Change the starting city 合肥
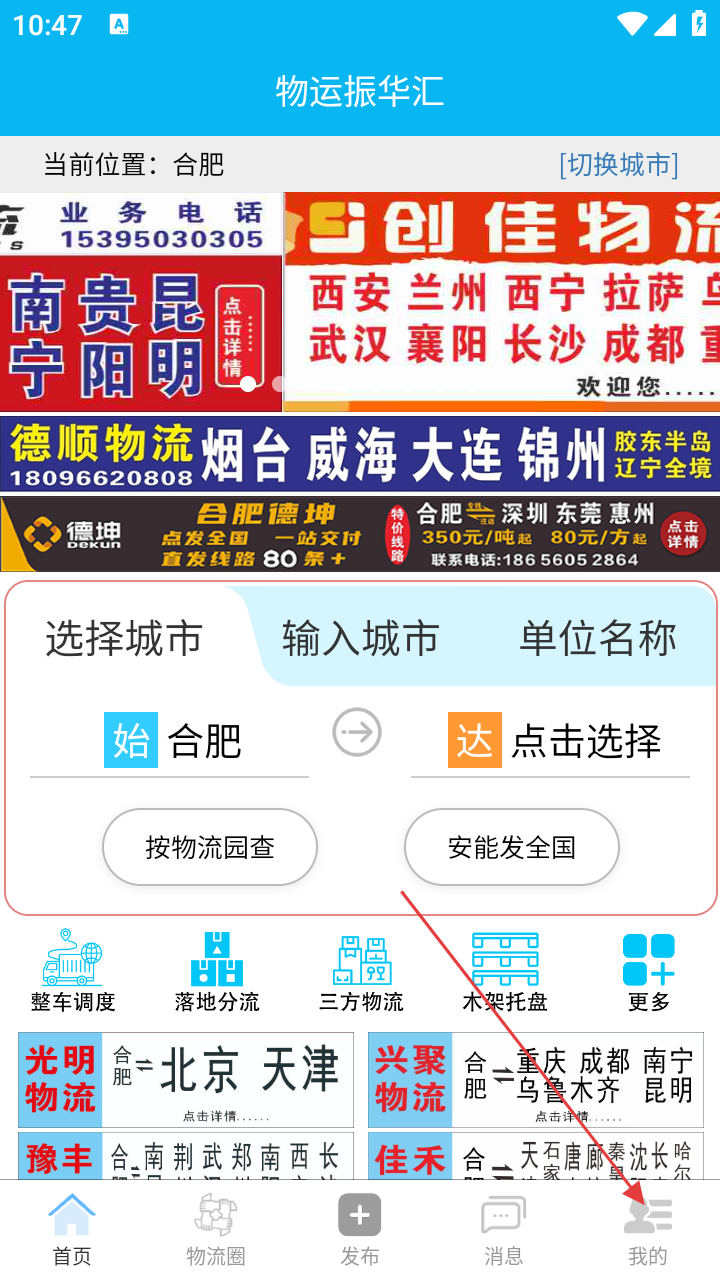This screenshot has width=720, height=1280. [x=172, y=741]
